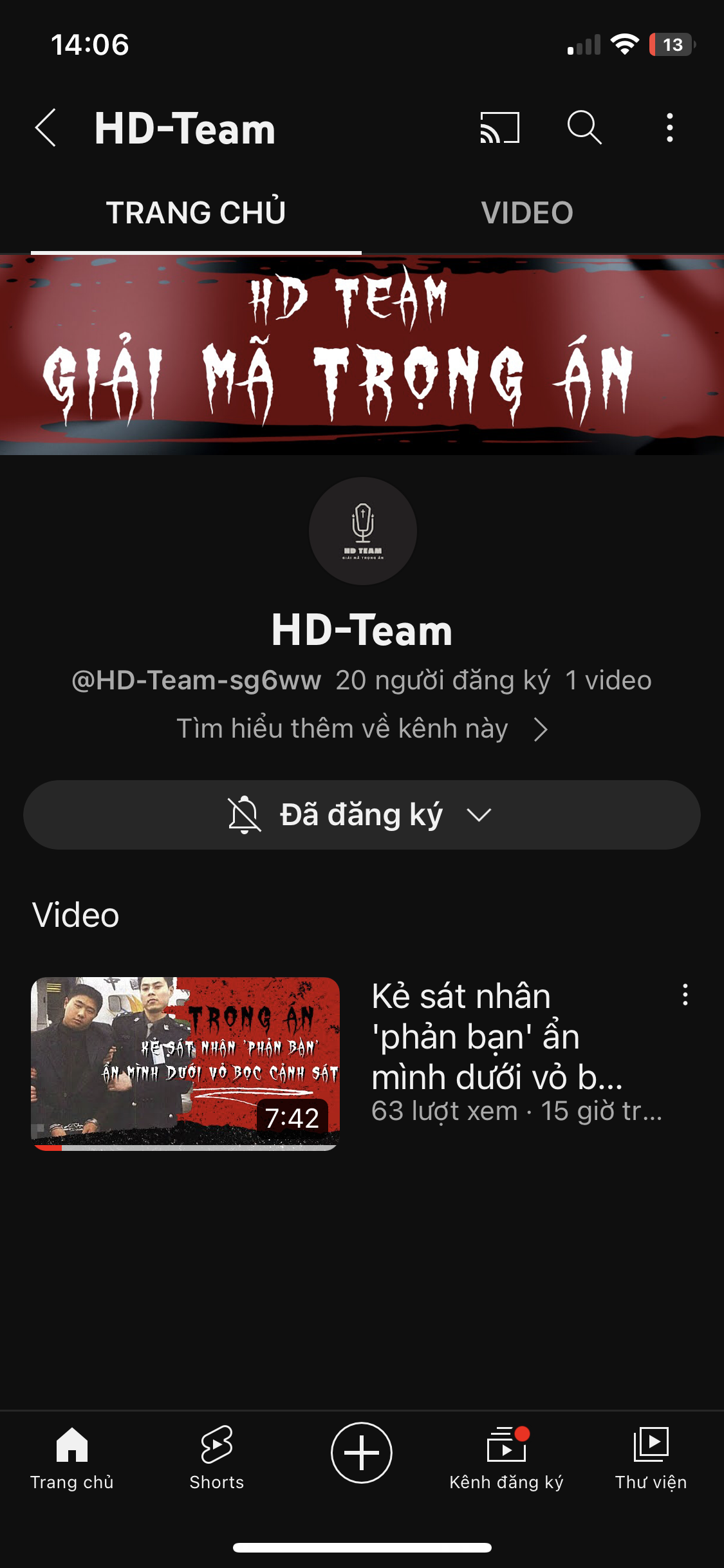Select the TRANG CHỦ channel tab

(196, 213)
